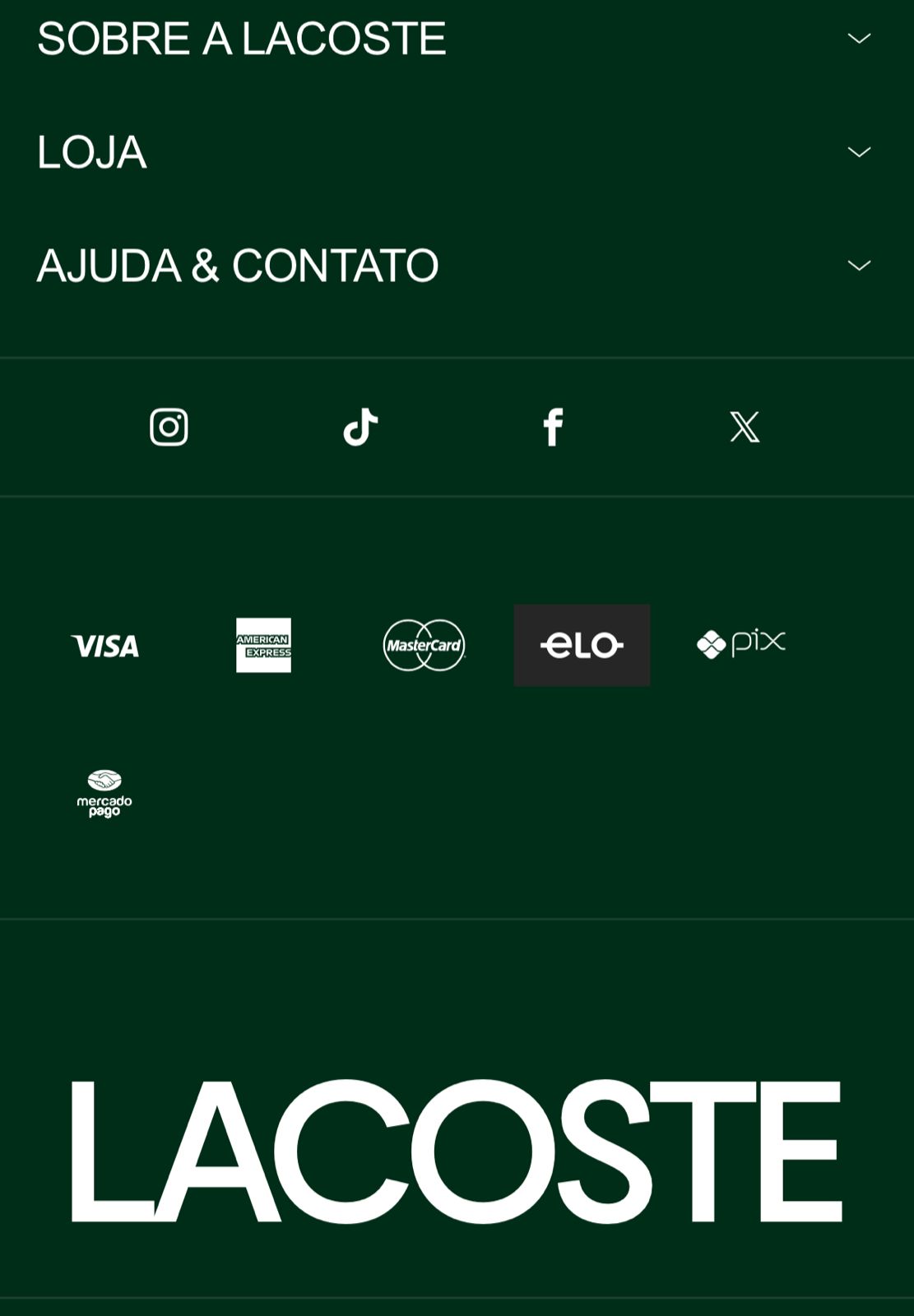This screenshot has height=1316, width=914.
Task: Visit Lacoste's TikTok profile
Action: pos(360,427)
